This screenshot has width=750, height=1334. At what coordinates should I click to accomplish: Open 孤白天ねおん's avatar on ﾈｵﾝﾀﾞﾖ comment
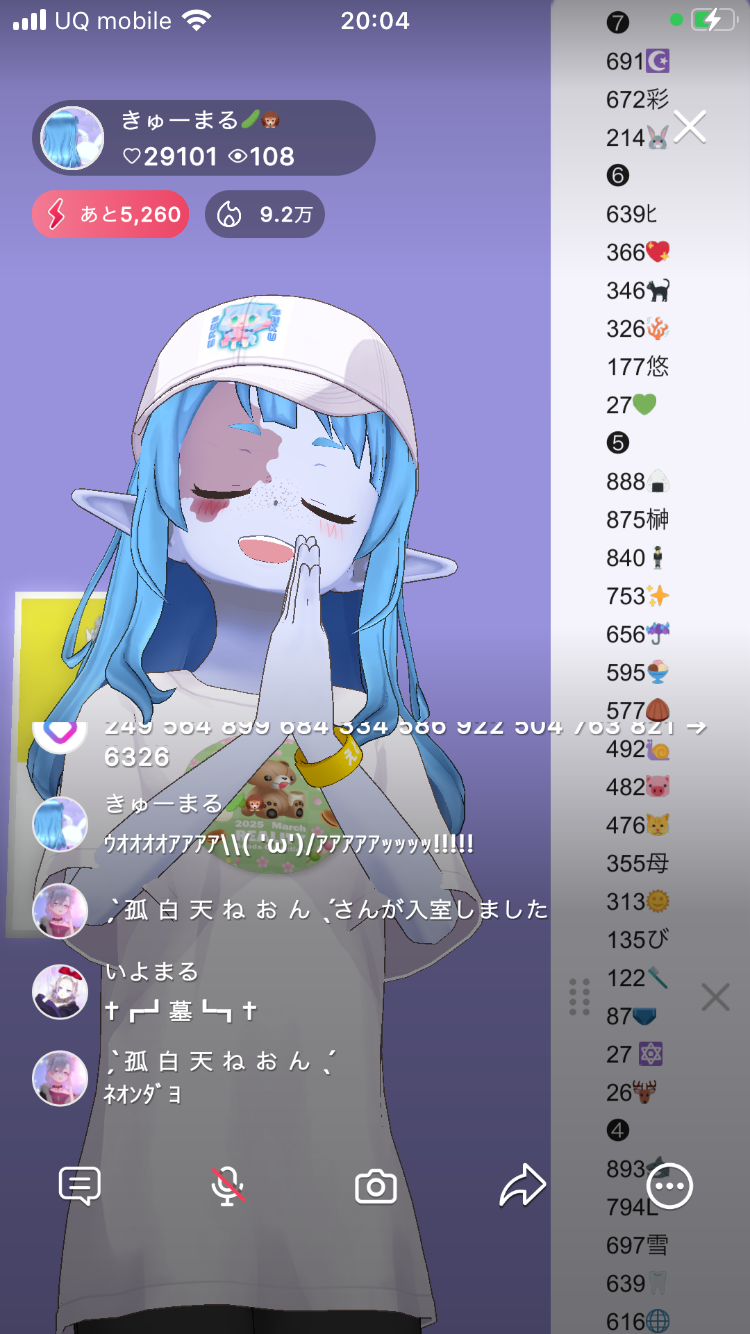(60, 1078)
